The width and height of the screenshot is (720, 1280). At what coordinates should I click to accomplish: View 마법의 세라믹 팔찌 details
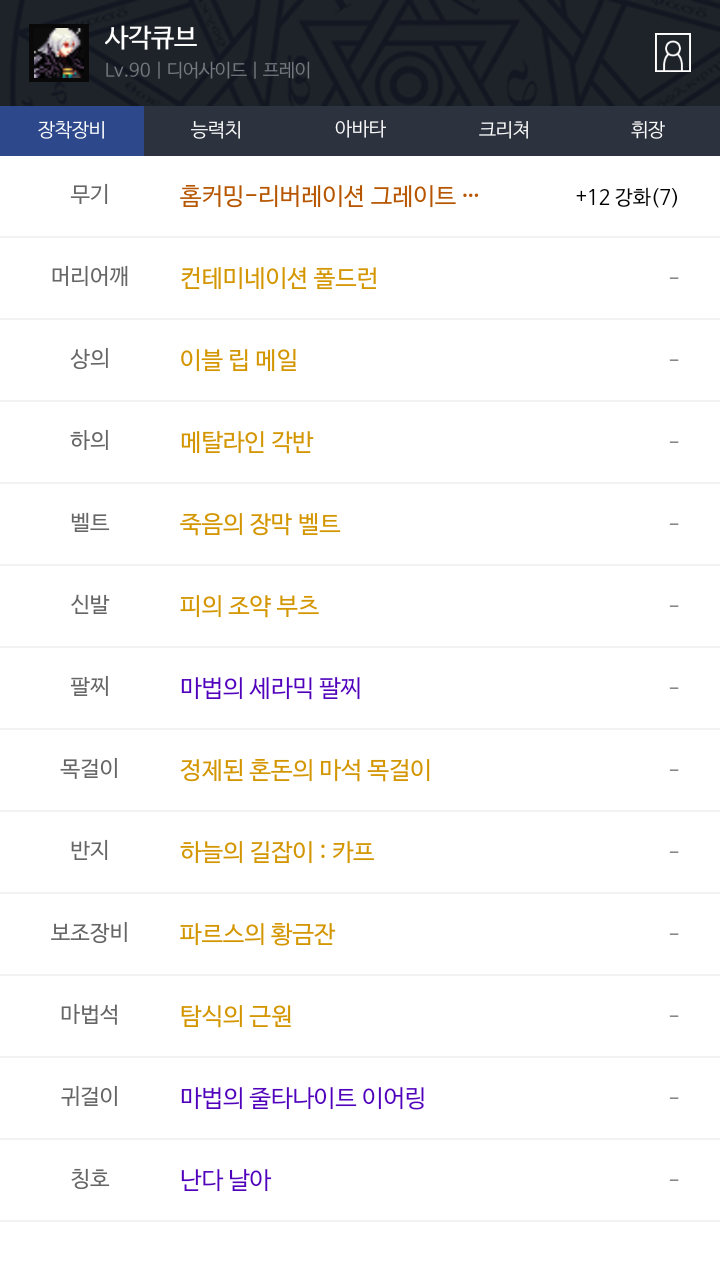pos(360,688)
